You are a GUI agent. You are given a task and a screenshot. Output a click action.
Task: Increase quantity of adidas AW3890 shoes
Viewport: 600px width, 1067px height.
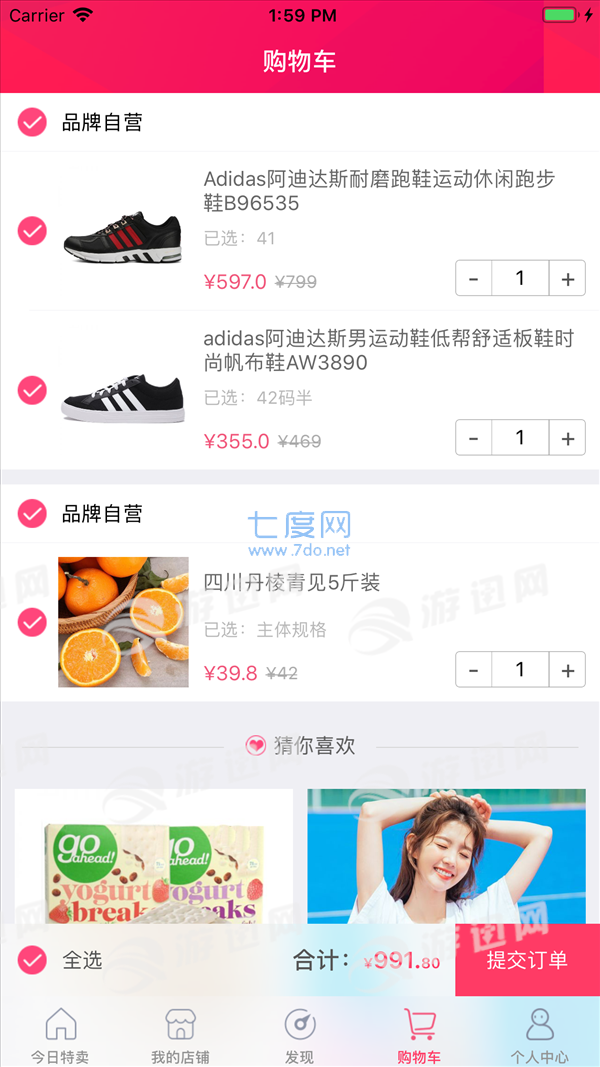567,438
